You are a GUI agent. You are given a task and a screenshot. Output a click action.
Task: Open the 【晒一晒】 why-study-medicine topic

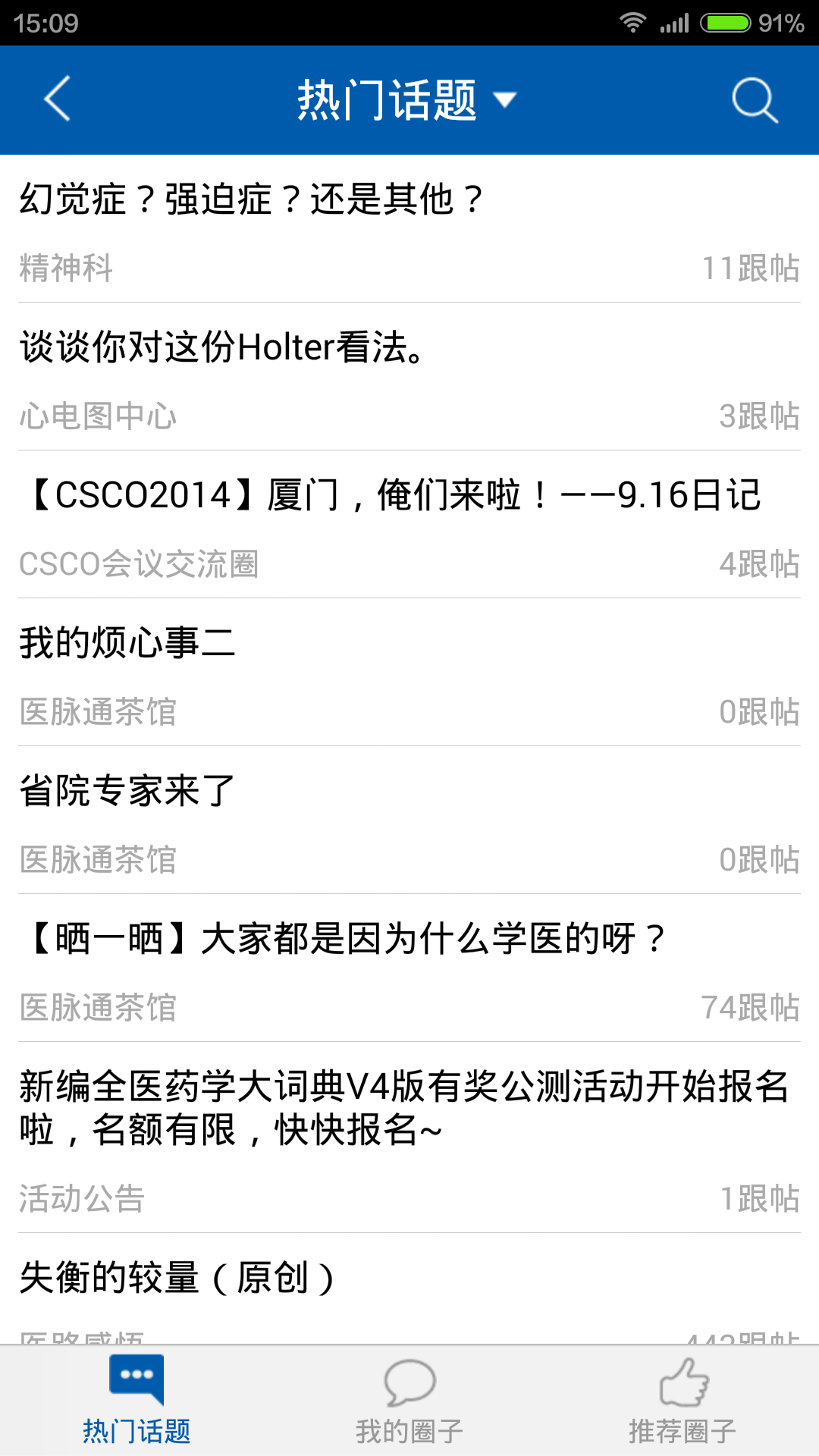pos(409,968)
